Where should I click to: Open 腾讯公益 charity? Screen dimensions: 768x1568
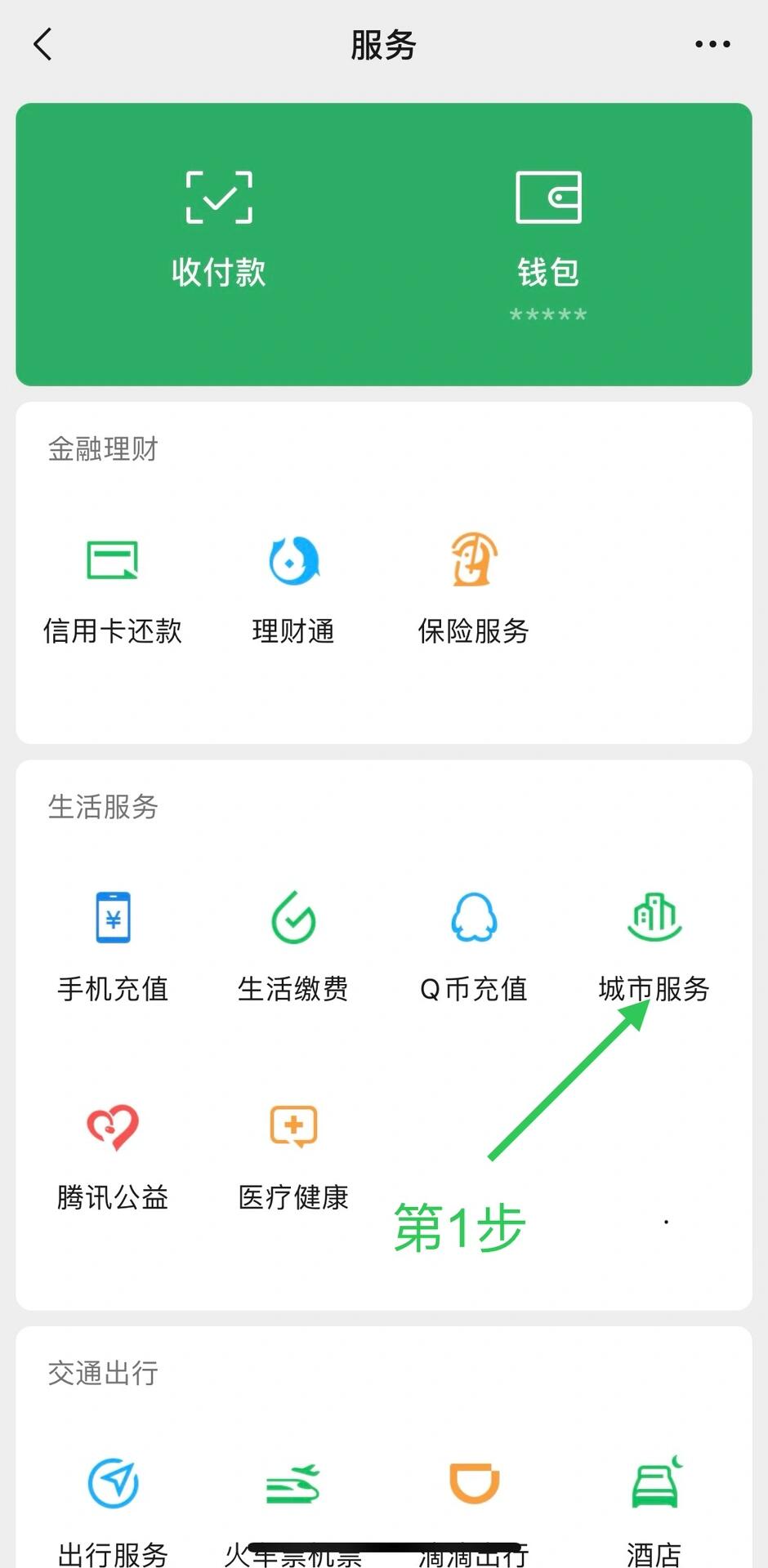(x=113, y=1155)
